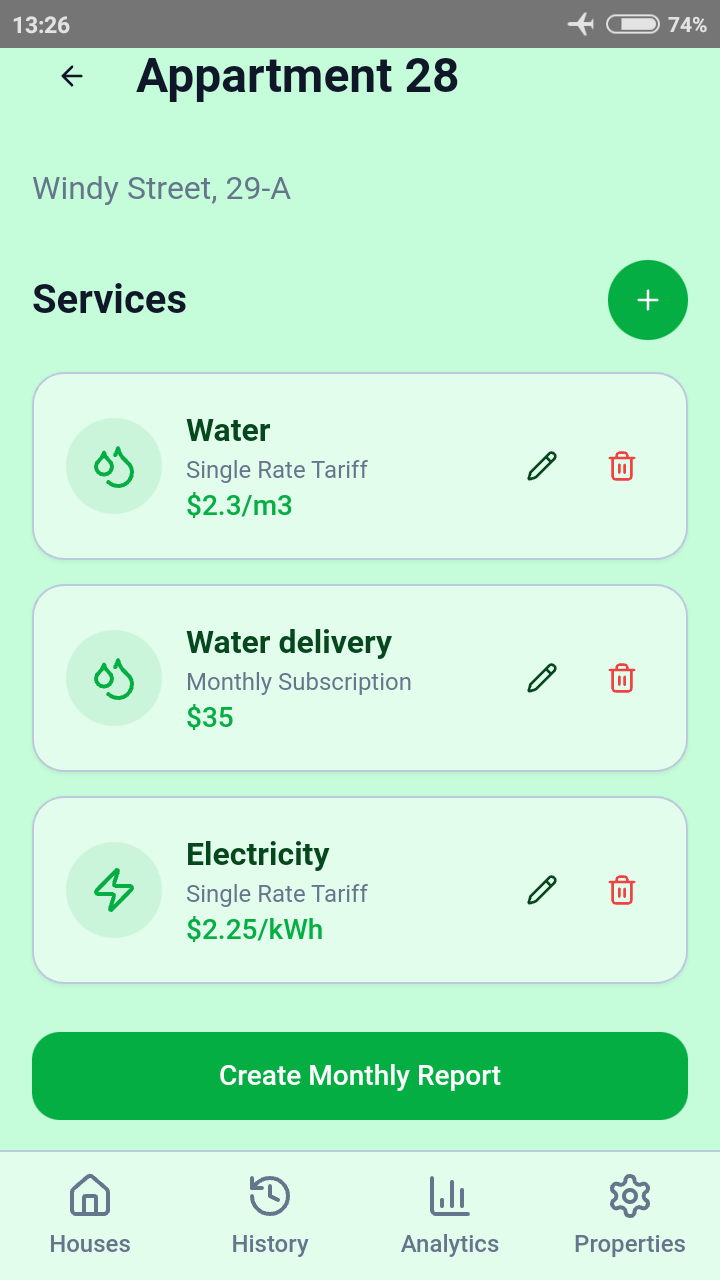Delete the Electricity service
The width and height of the screenshot is (720, 1280).
tap(622, 890)
